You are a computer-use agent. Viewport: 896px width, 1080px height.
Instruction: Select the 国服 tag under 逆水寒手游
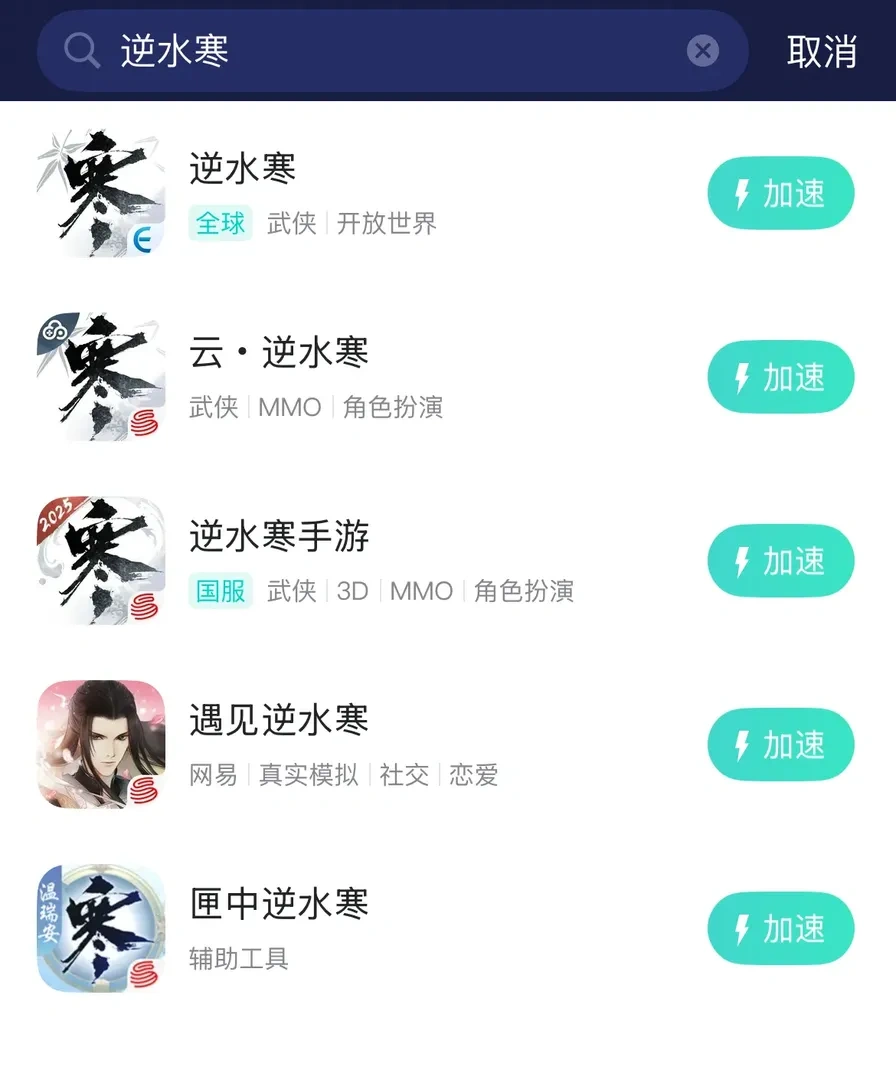(220, 592)
